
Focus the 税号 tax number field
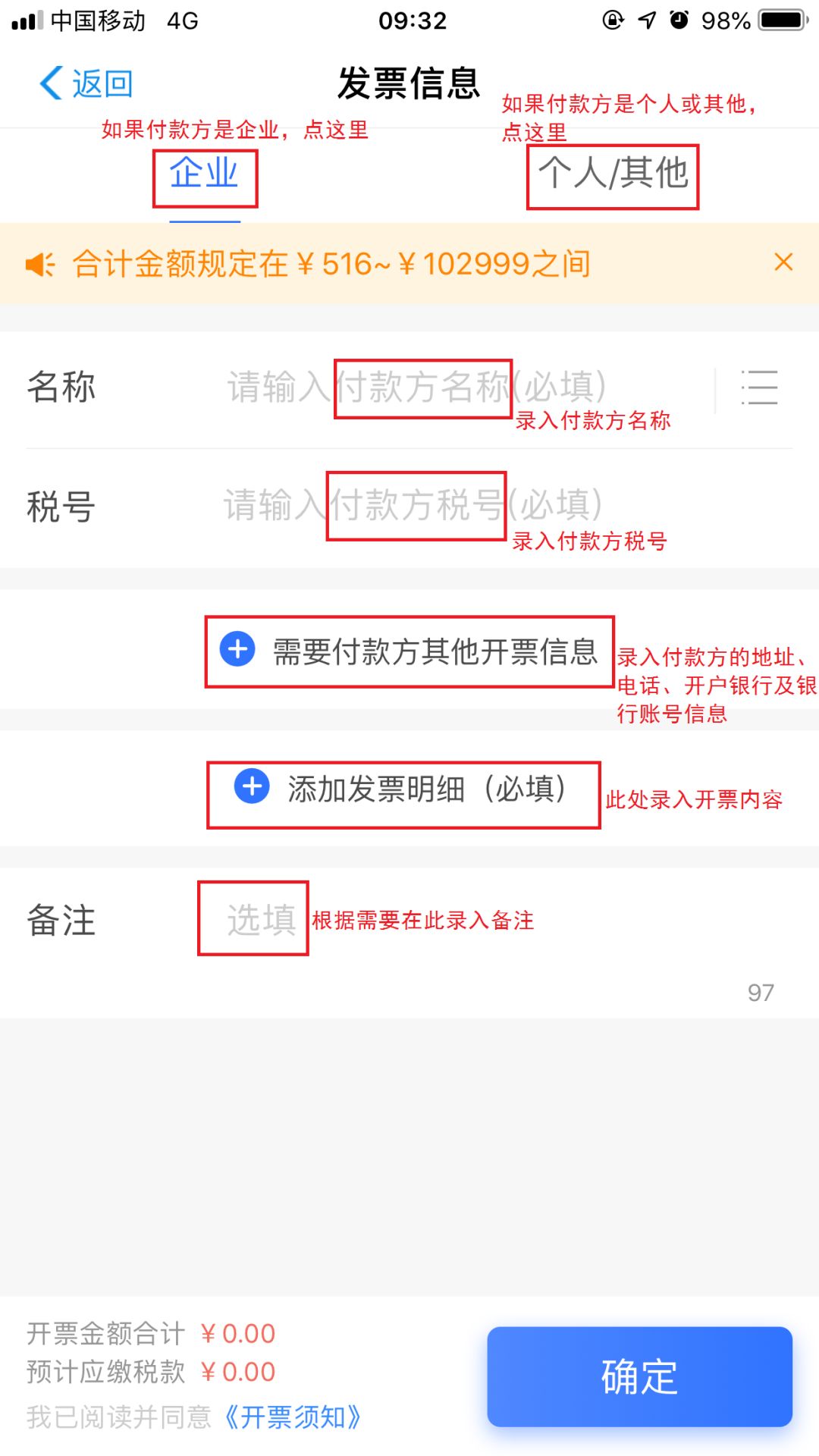pyautogui.click(x=500, y=506)
